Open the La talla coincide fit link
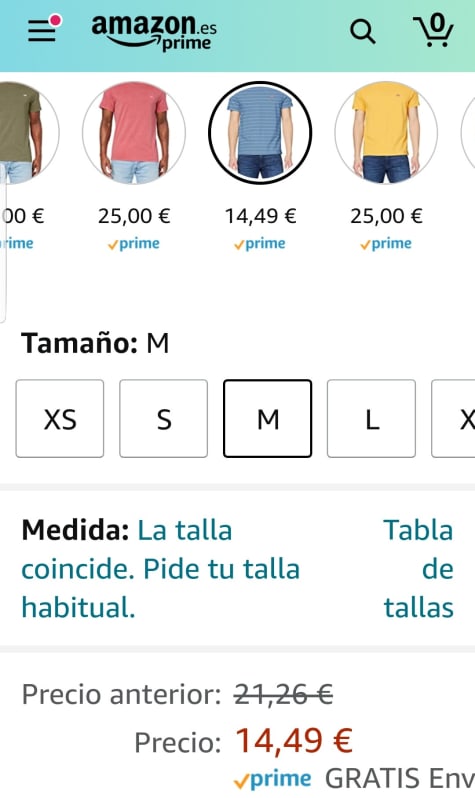 click(160, 568)
